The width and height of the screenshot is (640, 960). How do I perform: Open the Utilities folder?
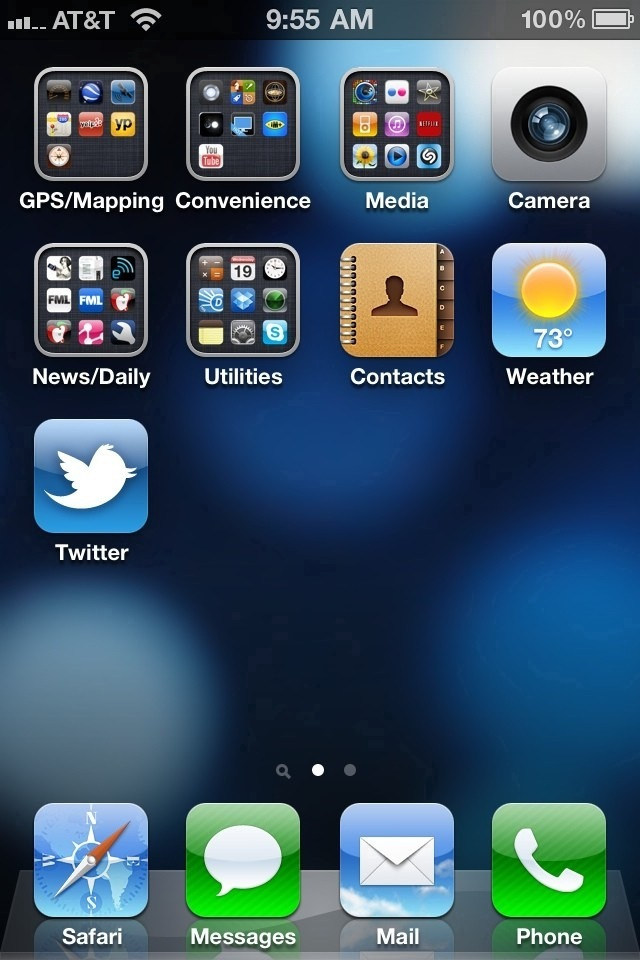[x=243, y=300]
